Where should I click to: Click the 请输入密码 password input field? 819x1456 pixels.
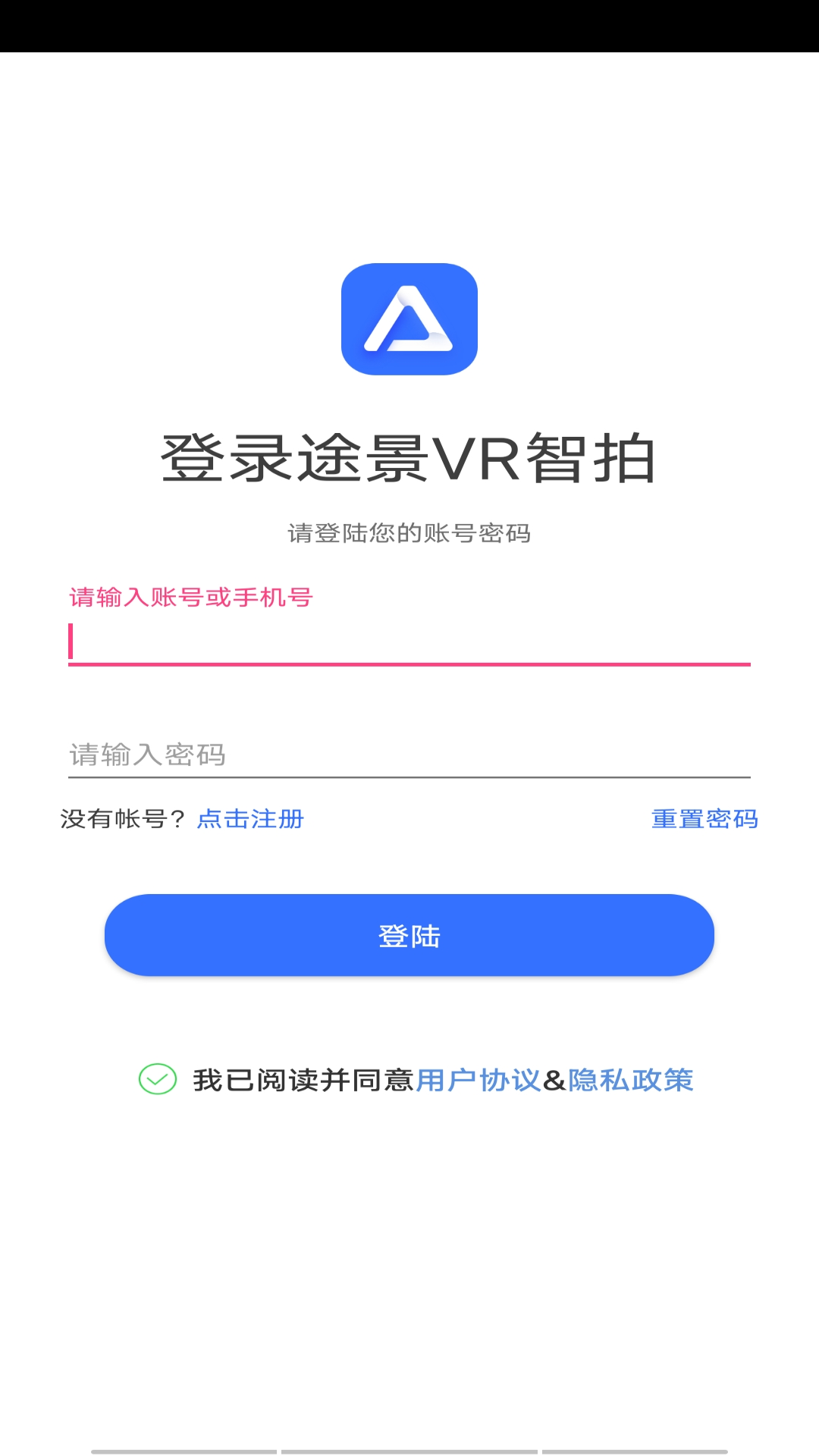click(x=409, y=755)
